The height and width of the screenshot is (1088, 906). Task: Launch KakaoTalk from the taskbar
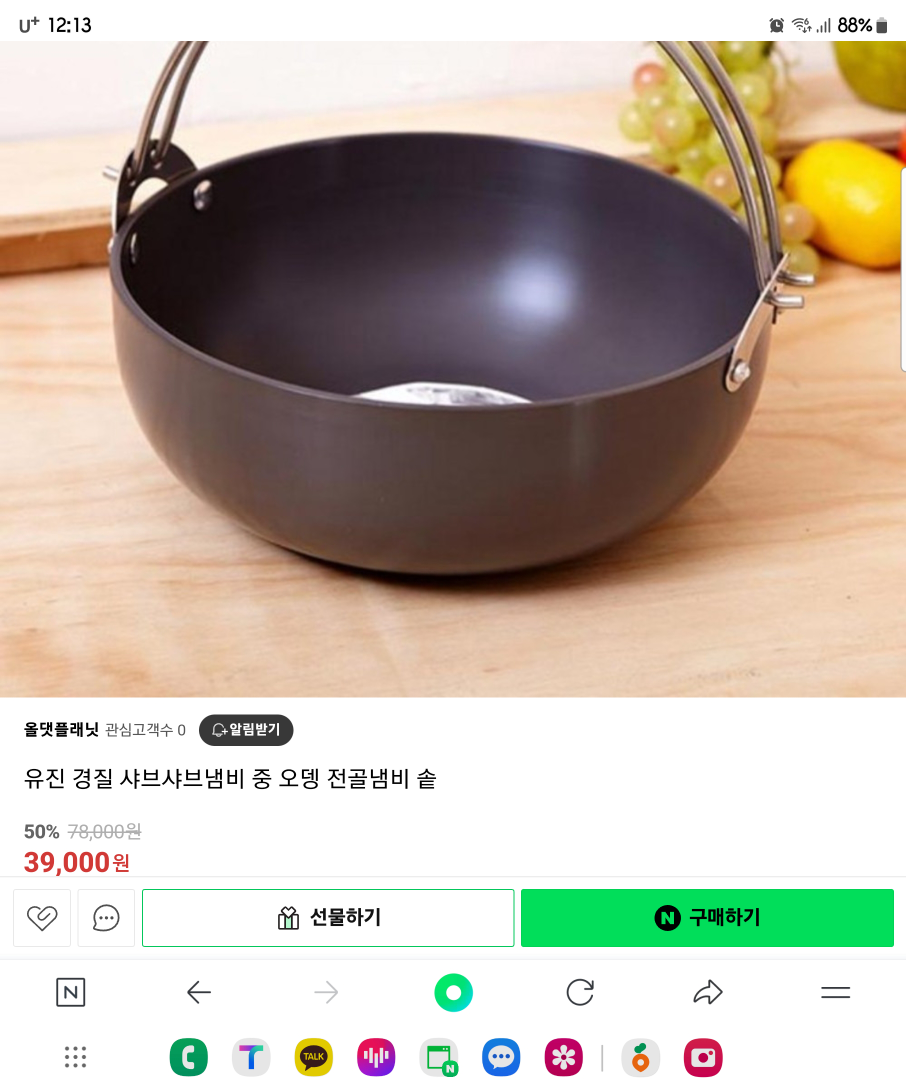click(x=313, y=1057)
